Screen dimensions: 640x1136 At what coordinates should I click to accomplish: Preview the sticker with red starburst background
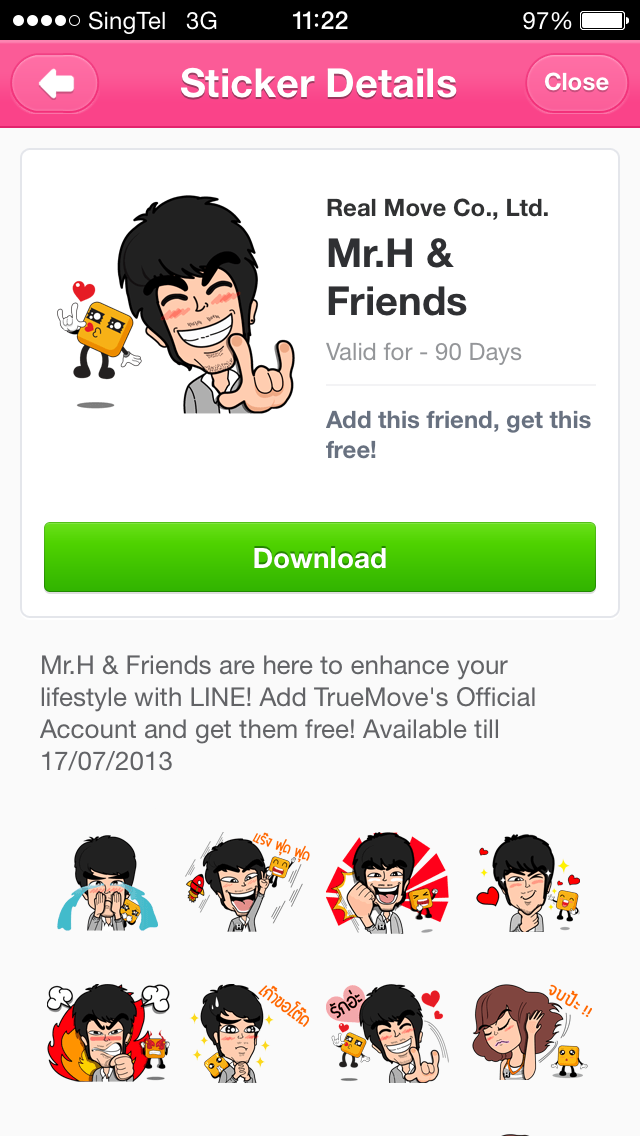coord(387,882)
